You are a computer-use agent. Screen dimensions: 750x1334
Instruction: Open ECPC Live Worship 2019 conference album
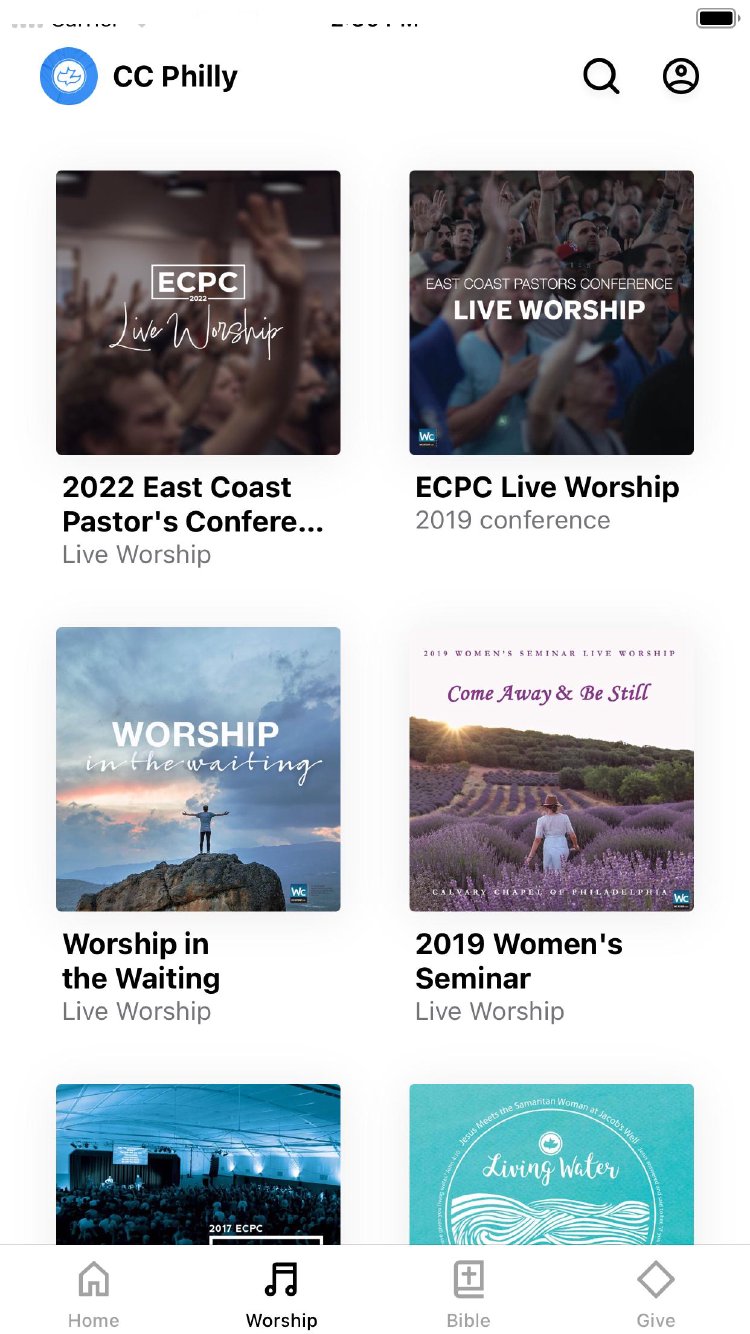tap(551, 313)
